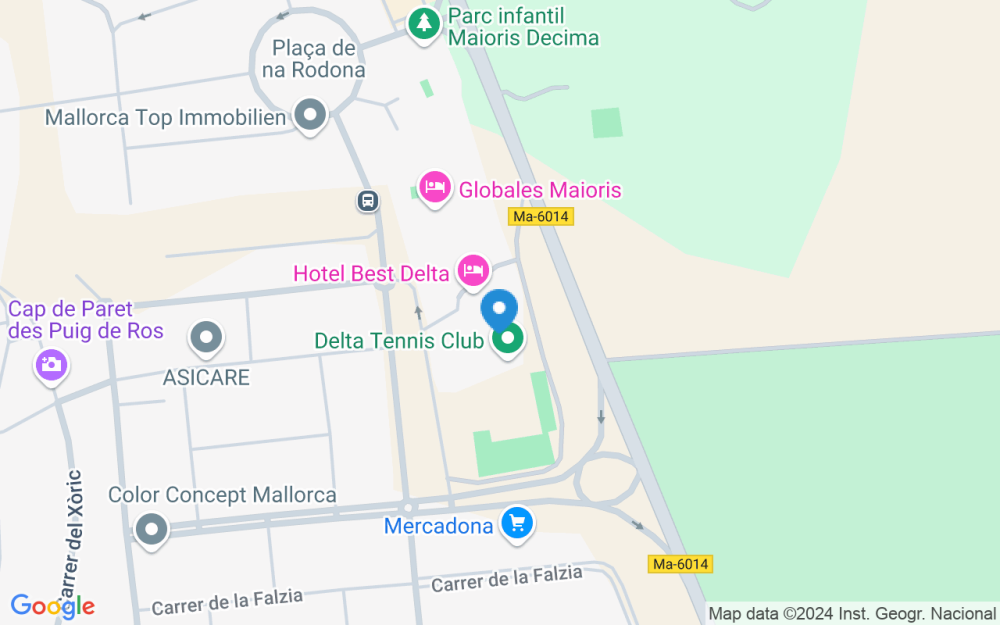Tap the blue location pin marker

499,310
